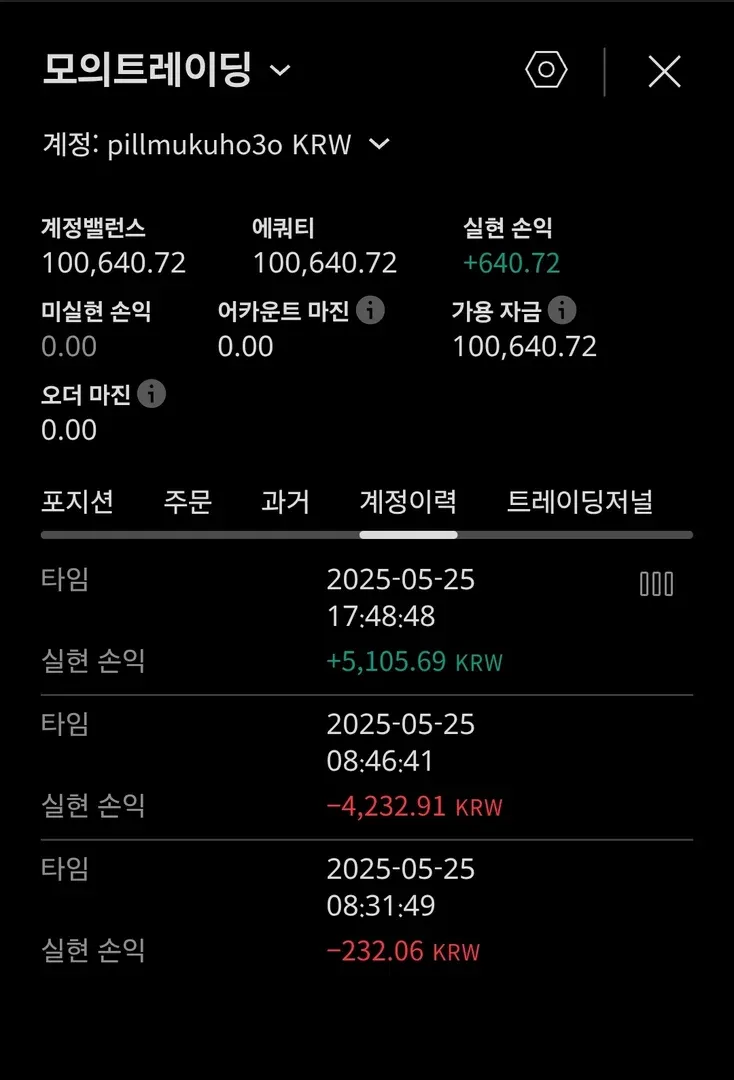Image resolution: width=734 pixels, height=1080 pixels.
Task: Switch to the 주문 tab
Action: click(187, 501)
